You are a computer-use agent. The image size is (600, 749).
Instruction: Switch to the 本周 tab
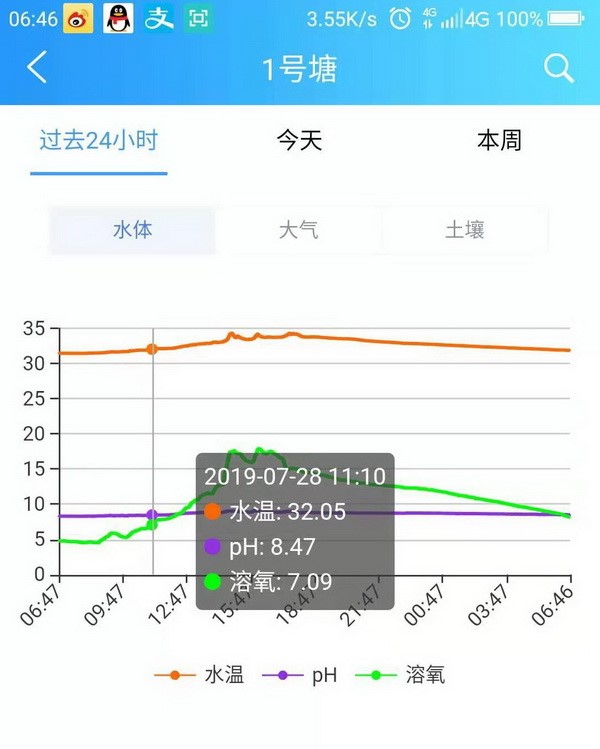coord(499,141)
